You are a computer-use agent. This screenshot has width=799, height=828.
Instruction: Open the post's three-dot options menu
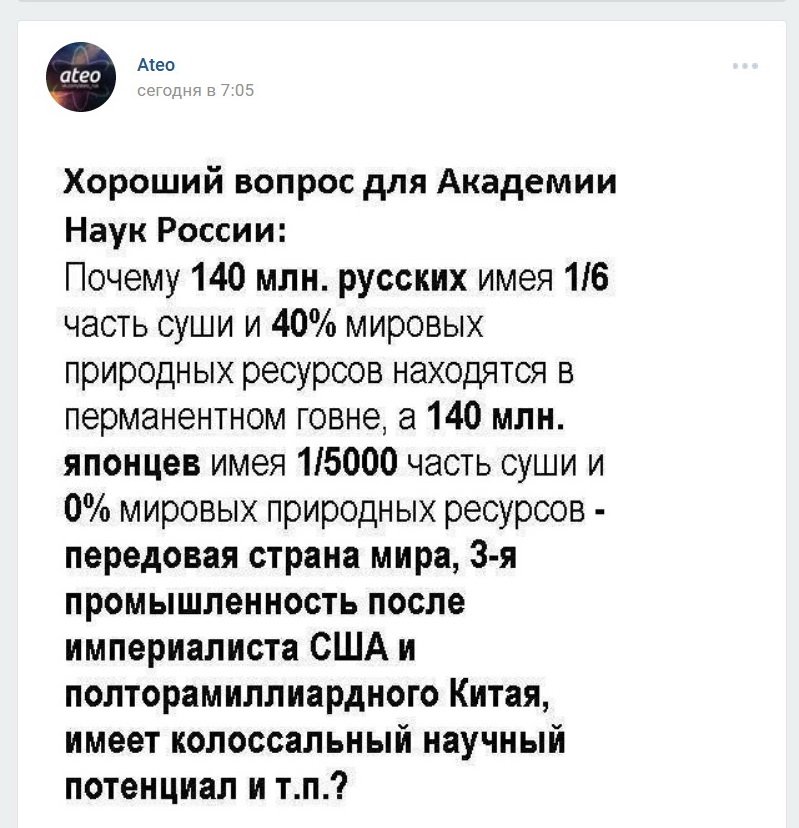(745, 66)
